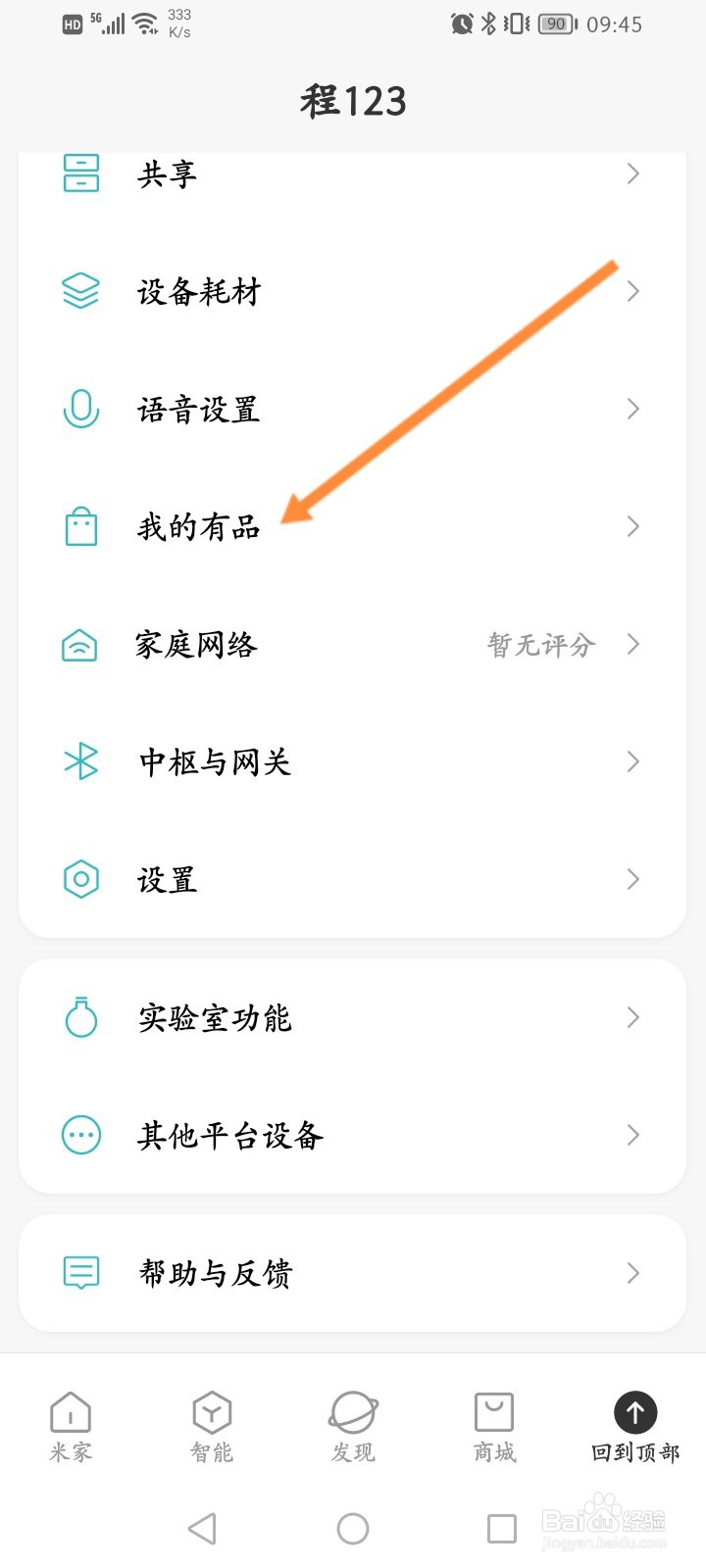
Task: Switch to the 米家 tab
Action: click(71, 1427)
